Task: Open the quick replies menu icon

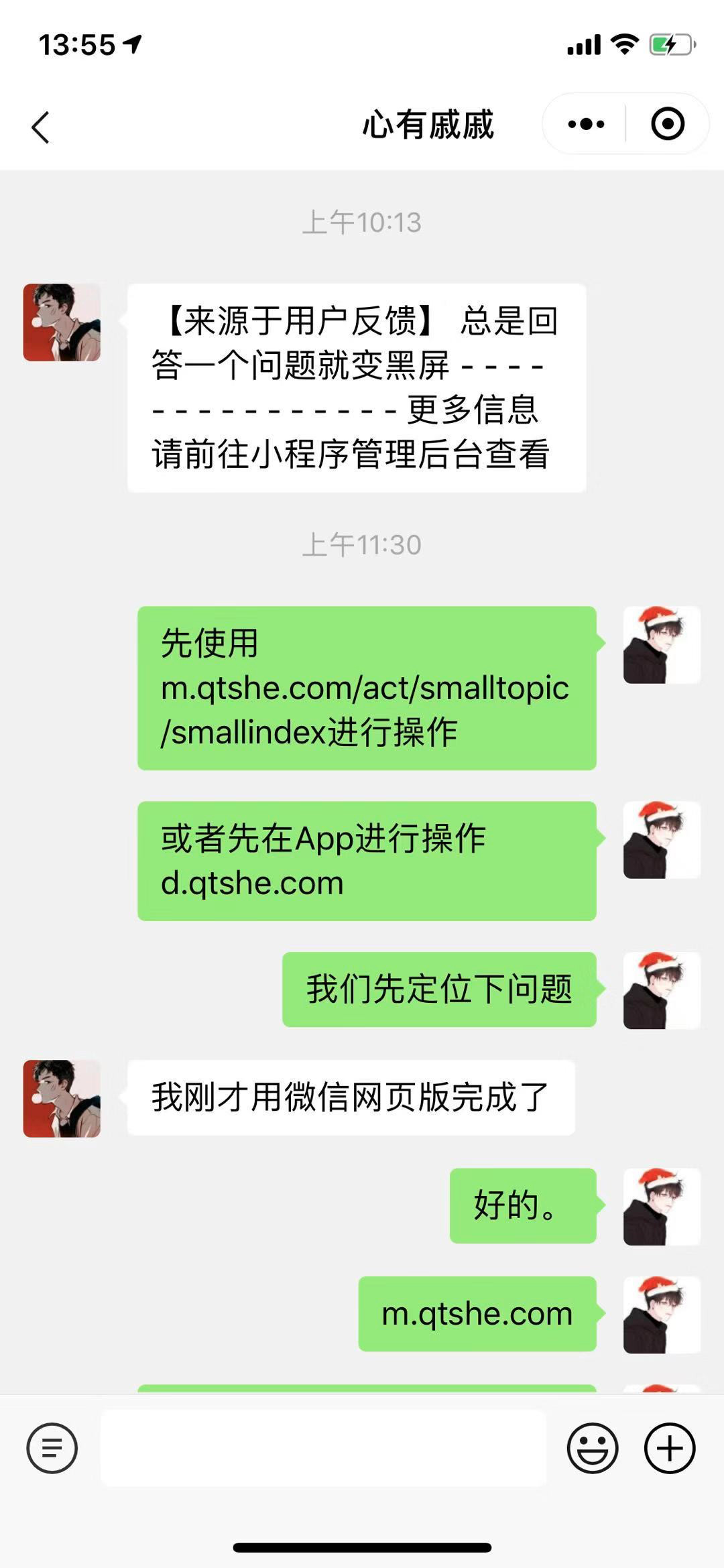Action: click(52, 1448)
